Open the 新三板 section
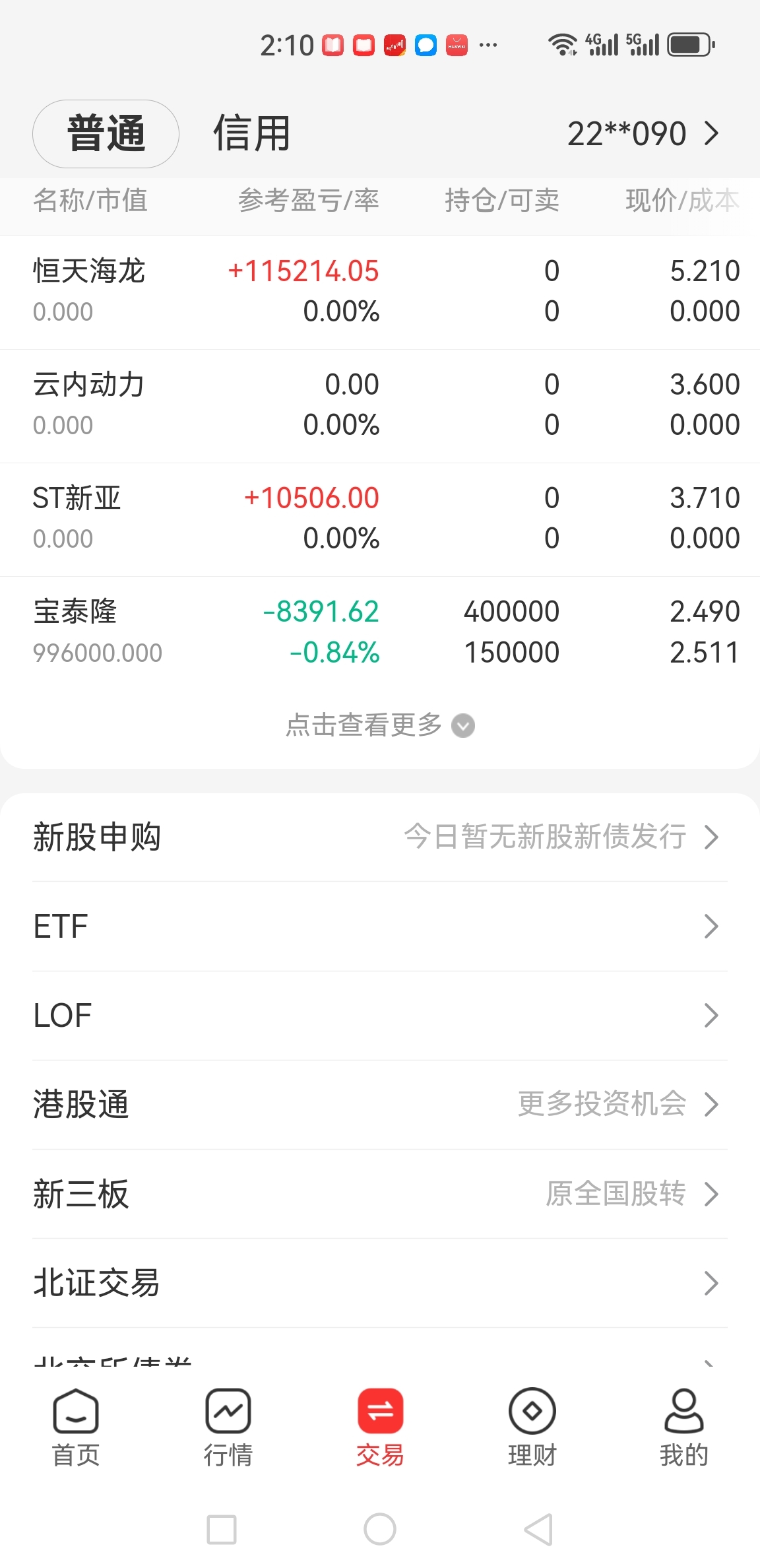Viewport: 760px width, 1568px height. 380,1194
